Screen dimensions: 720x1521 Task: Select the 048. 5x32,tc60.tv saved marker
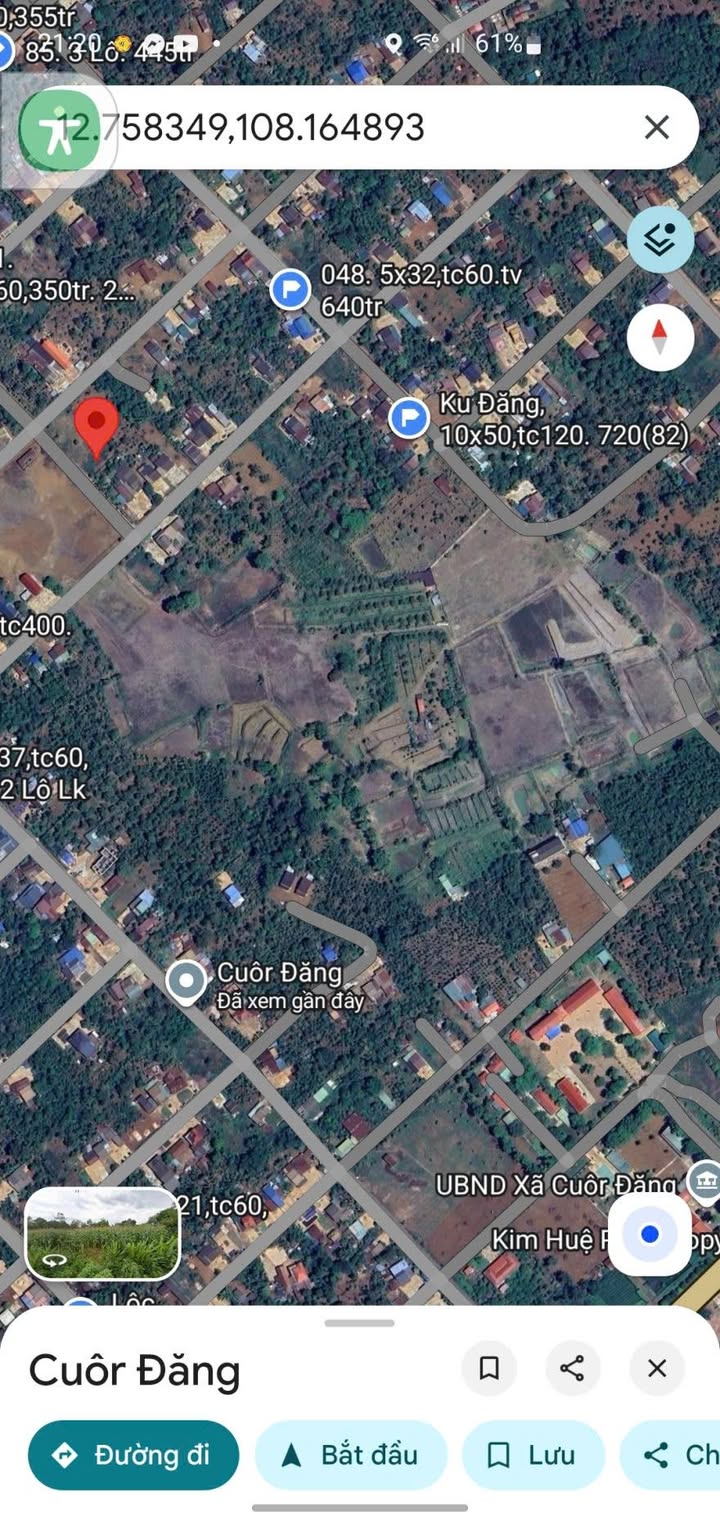[290, 290]
